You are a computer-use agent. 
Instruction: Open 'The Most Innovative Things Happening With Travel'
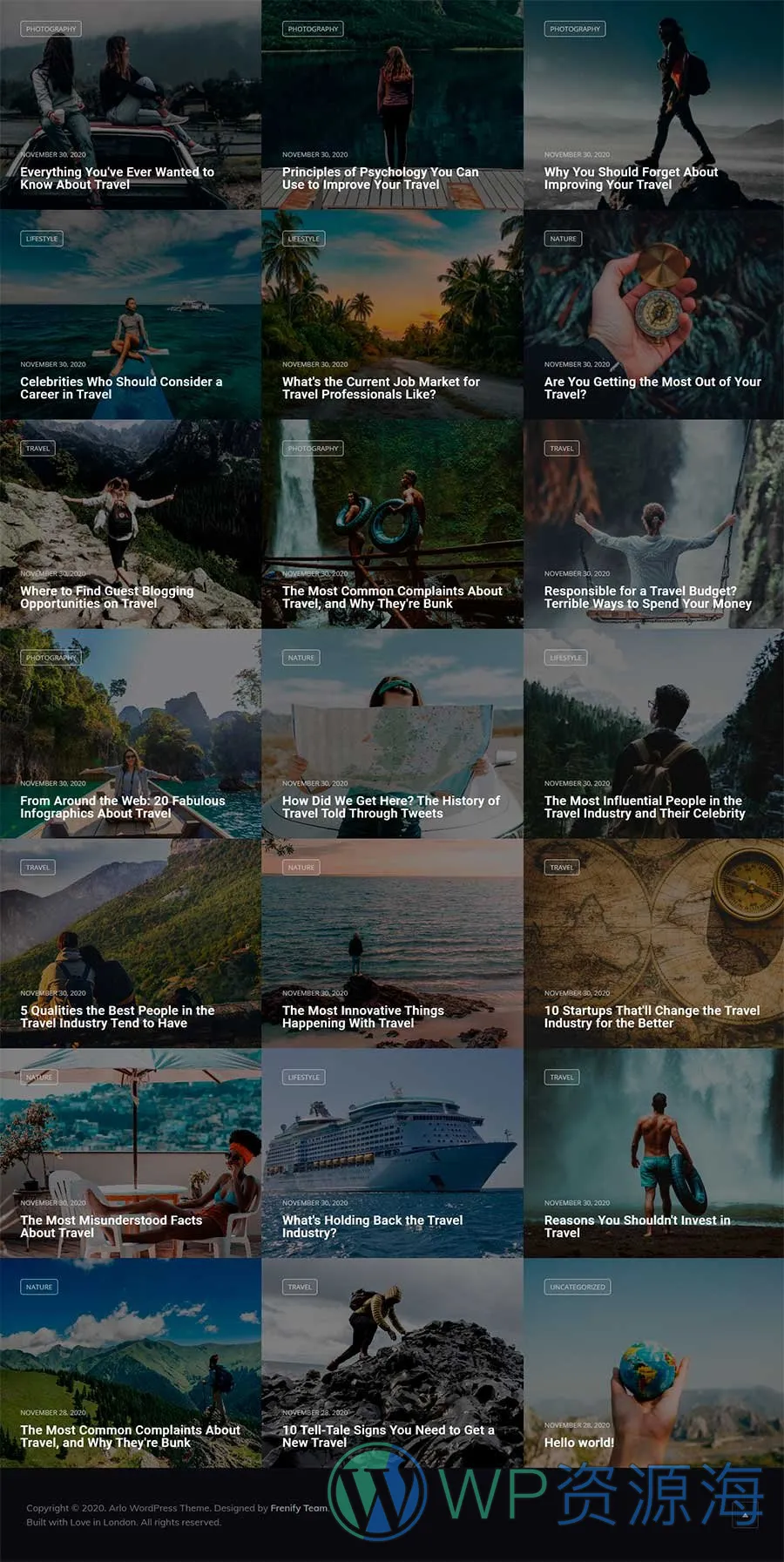363,1017
